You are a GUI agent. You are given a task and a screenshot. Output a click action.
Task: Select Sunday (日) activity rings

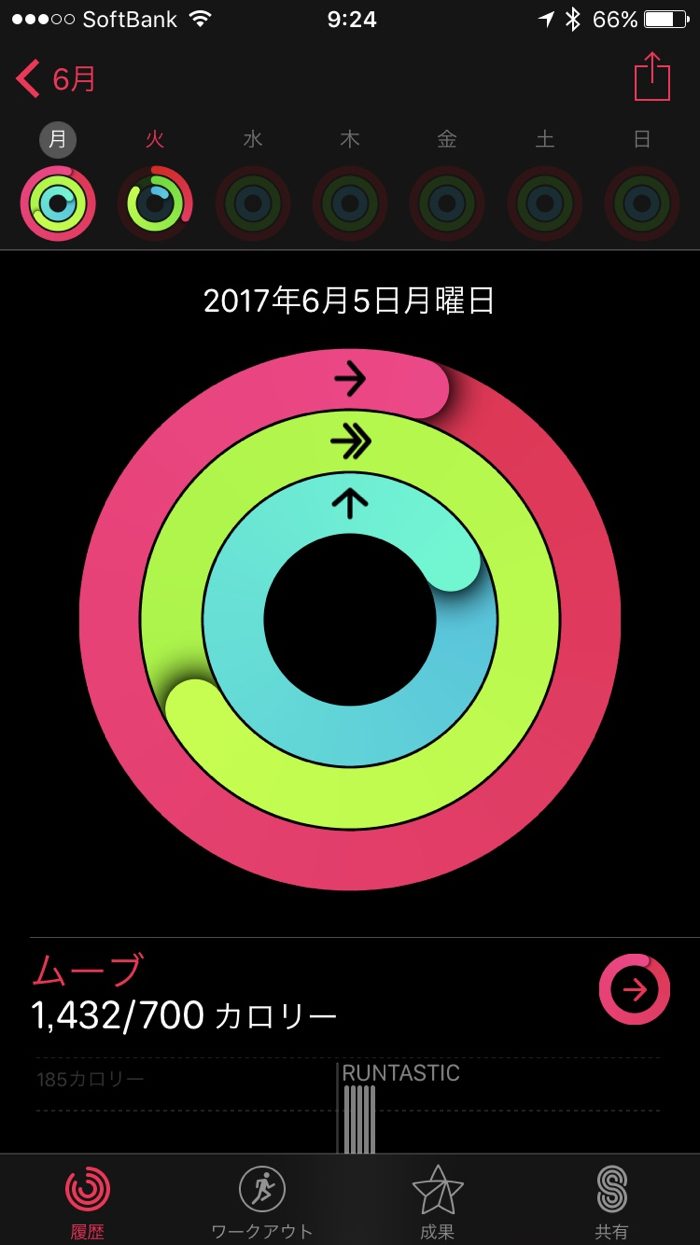[x=642, y=203]
